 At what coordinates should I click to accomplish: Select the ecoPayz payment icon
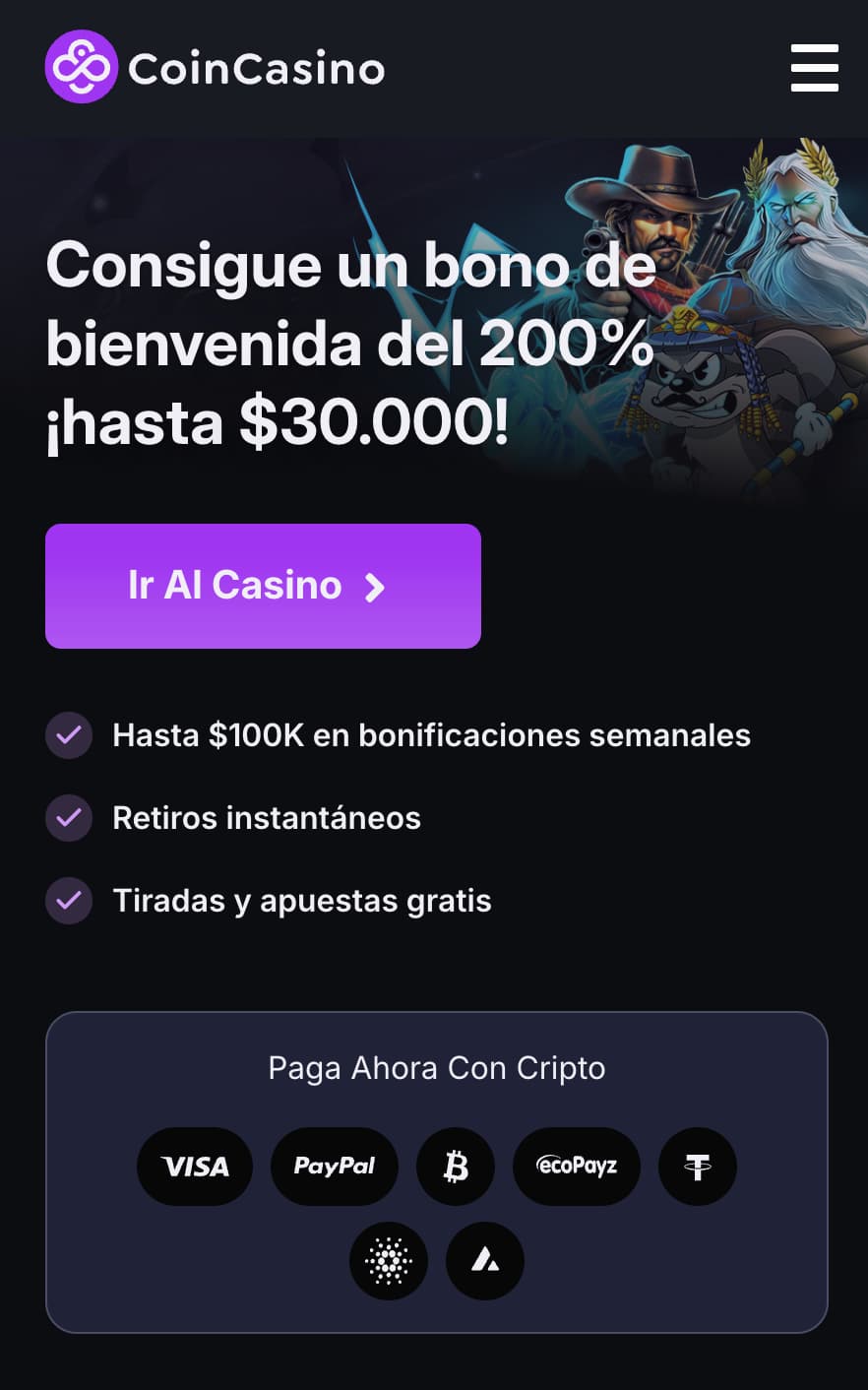coord(576,1166)
